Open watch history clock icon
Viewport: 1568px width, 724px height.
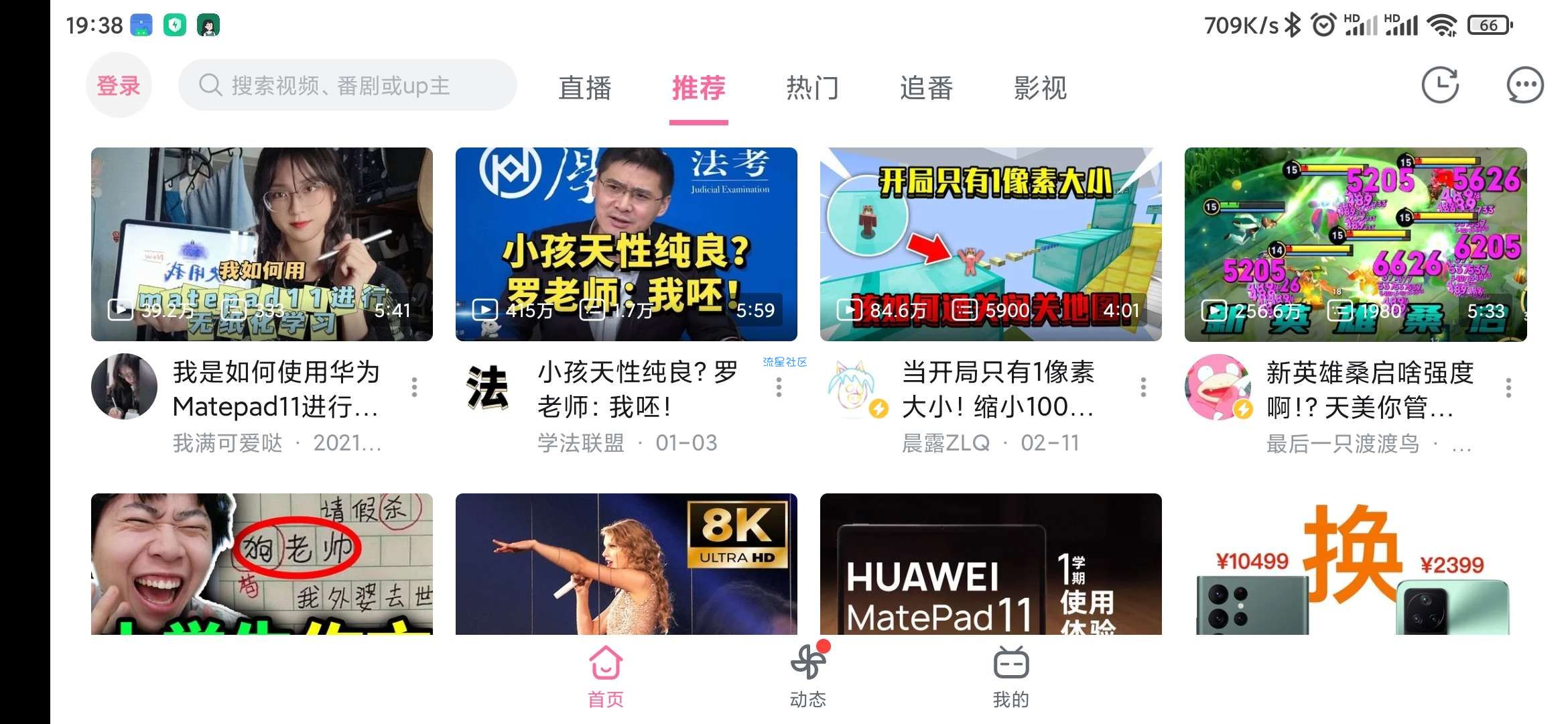tap(1440, 85)
